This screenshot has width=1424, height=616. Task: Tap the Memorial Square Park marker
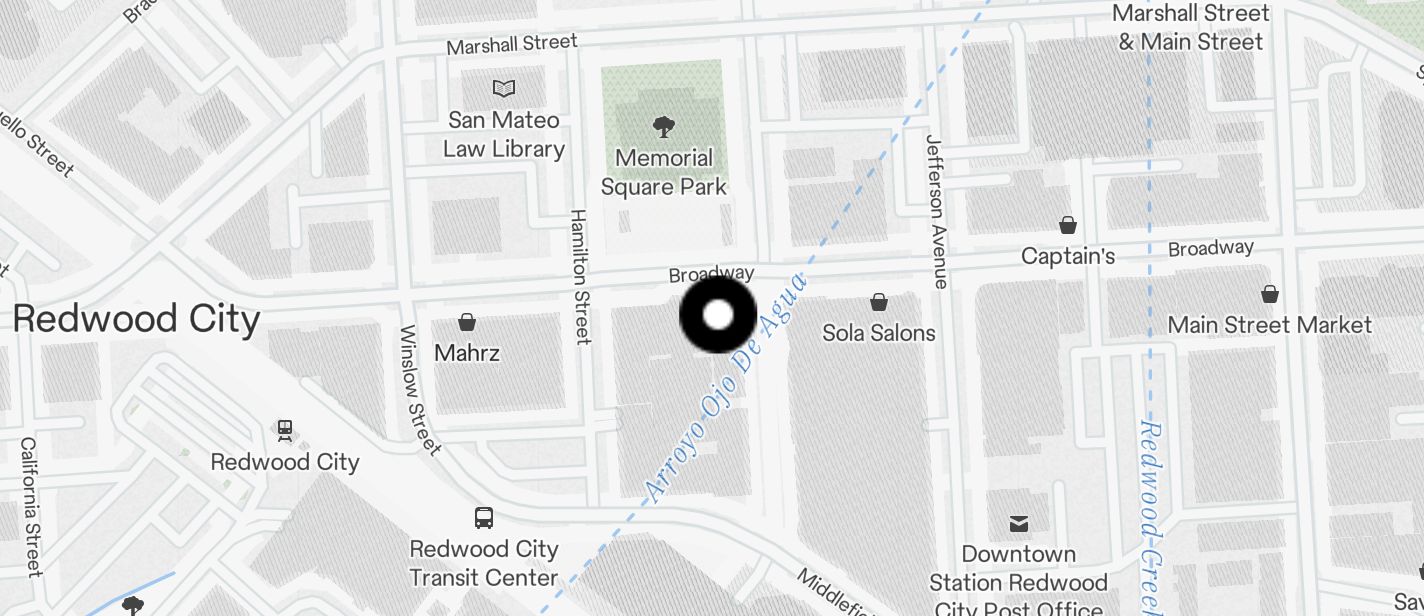click(x=663, y=127)
